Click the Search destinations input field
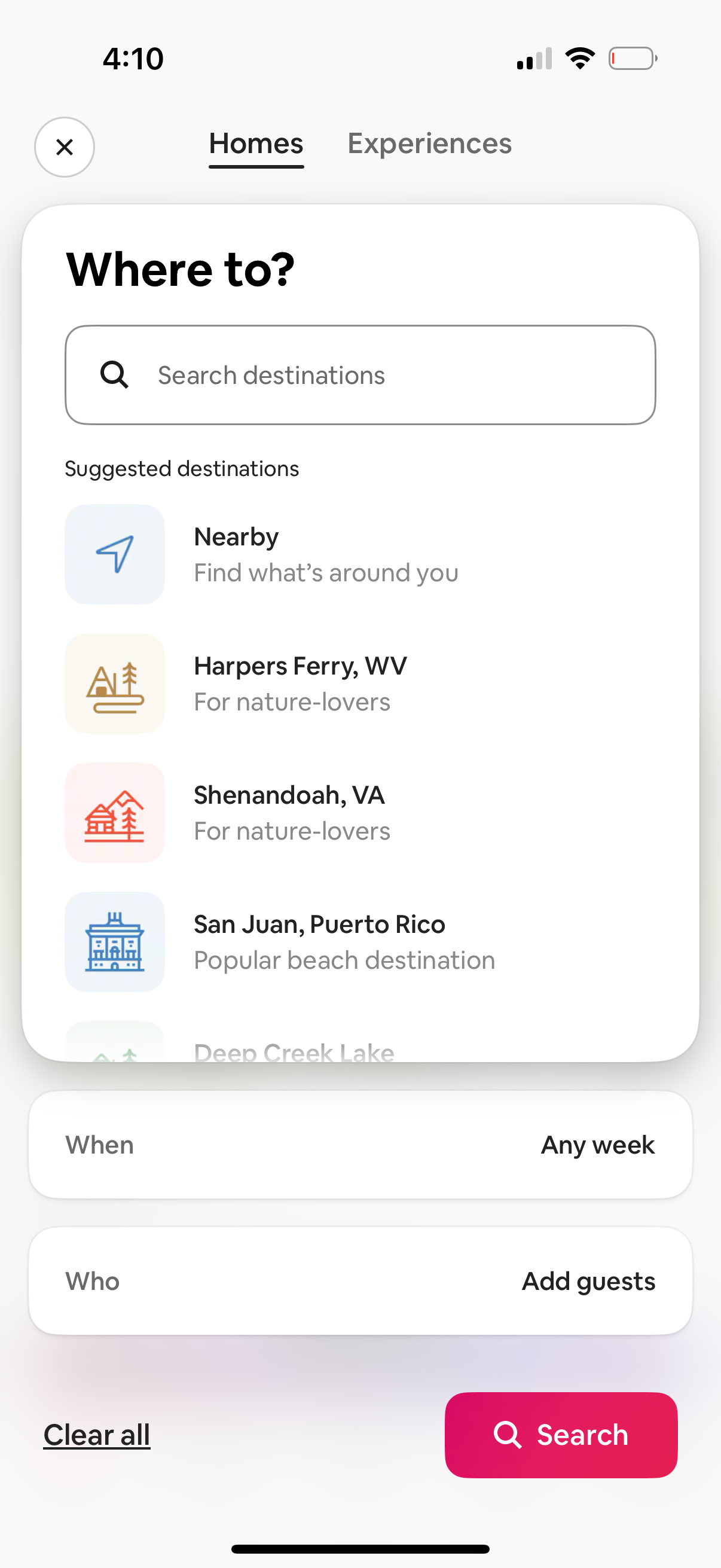The image size is (721, 1568). (360, 374)
